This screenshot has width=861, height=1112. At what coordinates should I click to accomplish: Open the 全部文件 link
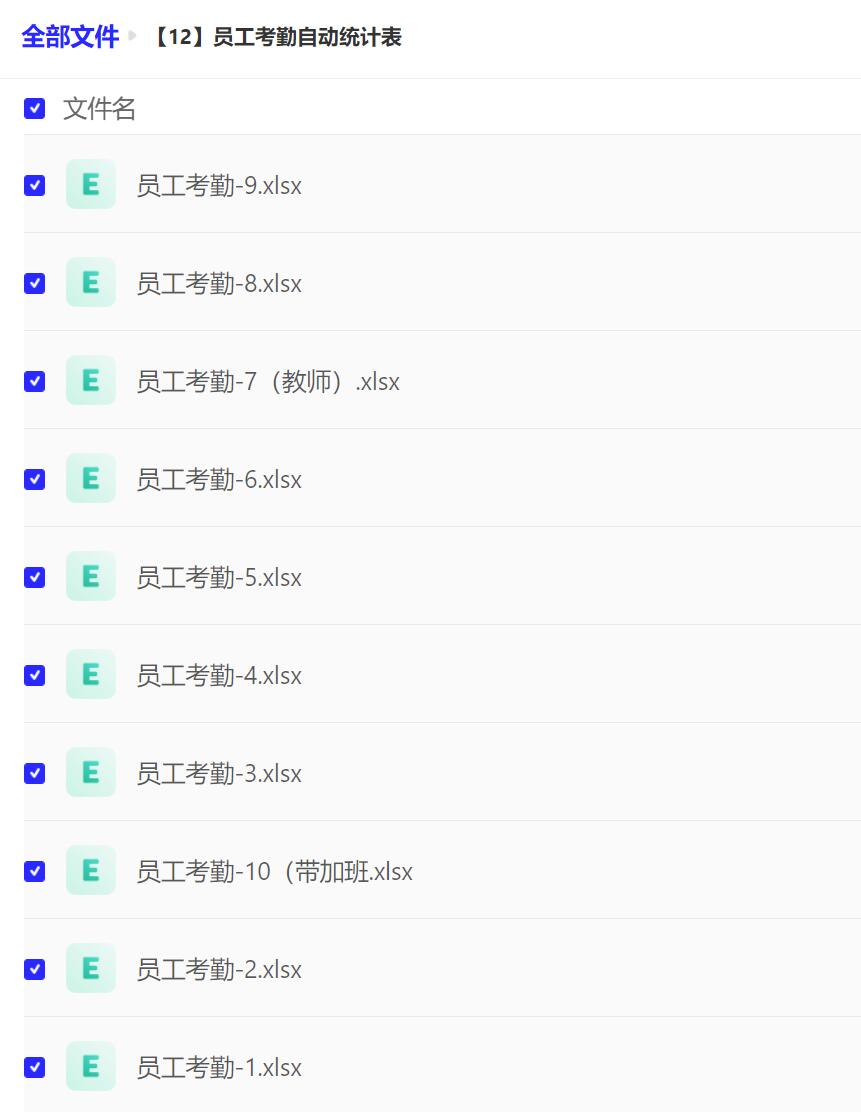pos(71,37)
